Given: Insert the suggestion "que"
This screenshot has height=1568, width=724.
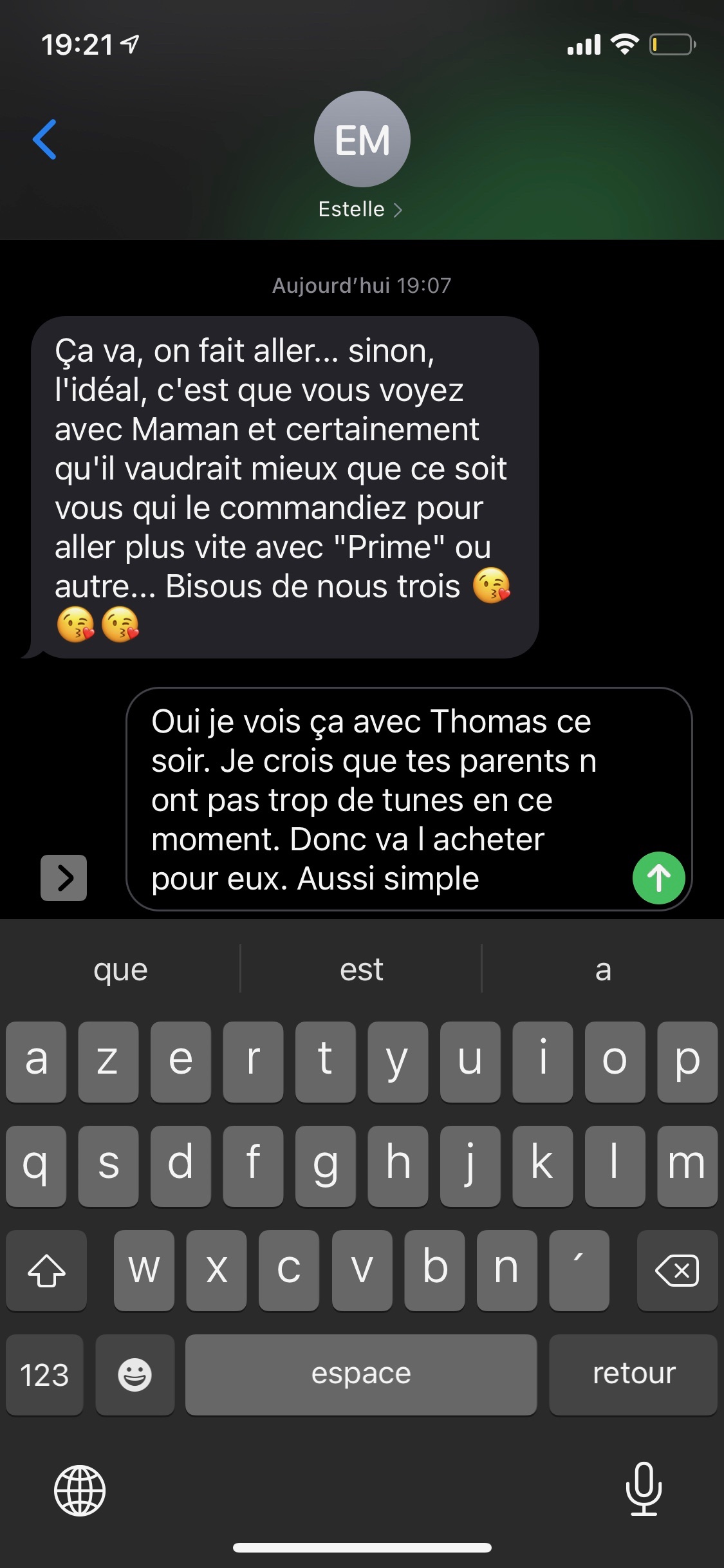Looking at the screenshot, I should pyautogui.click(x=120, y=969).
